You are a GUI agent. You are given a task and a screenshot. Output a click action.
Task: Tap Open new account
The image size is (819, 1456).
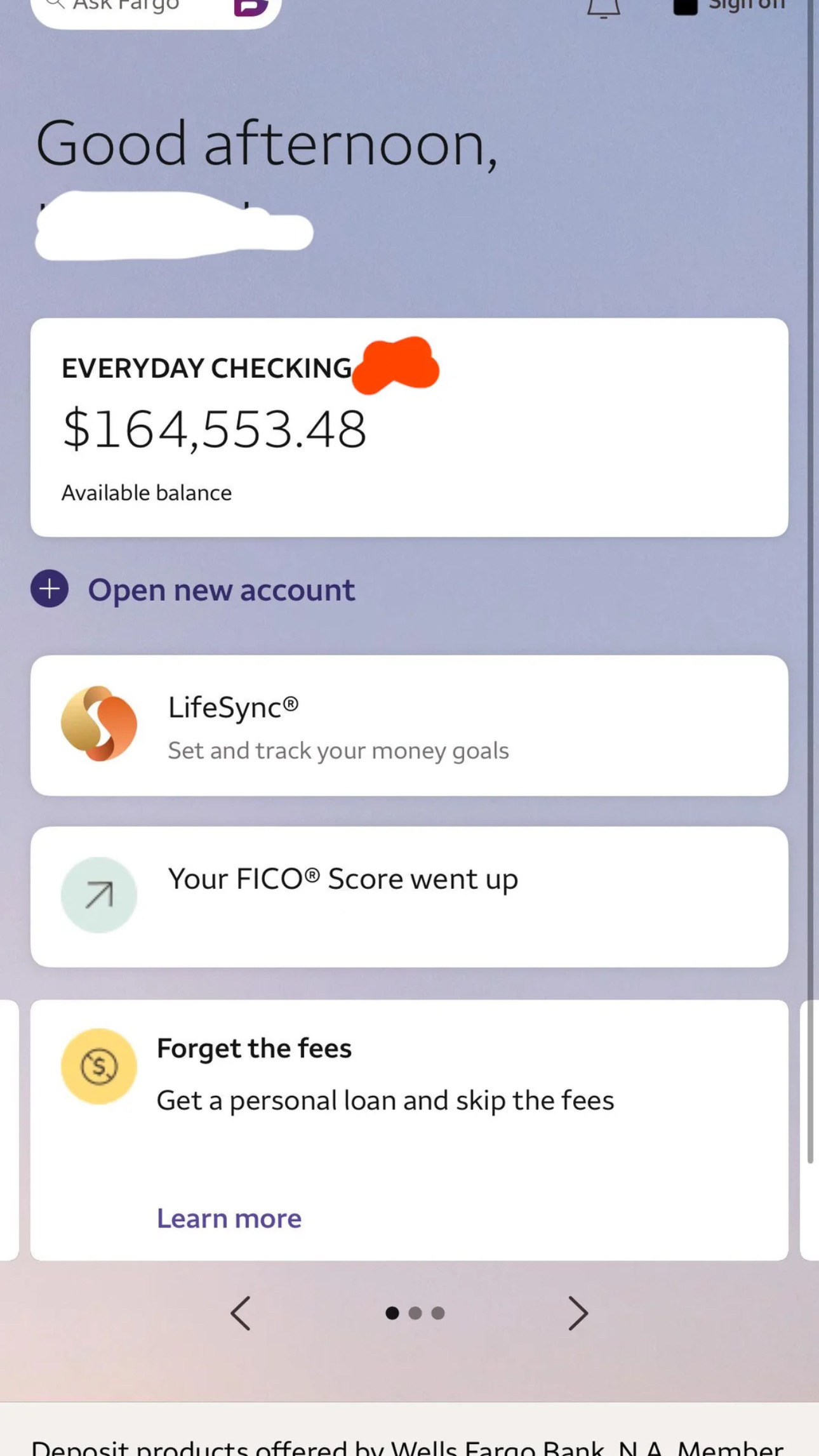[220, 590]
